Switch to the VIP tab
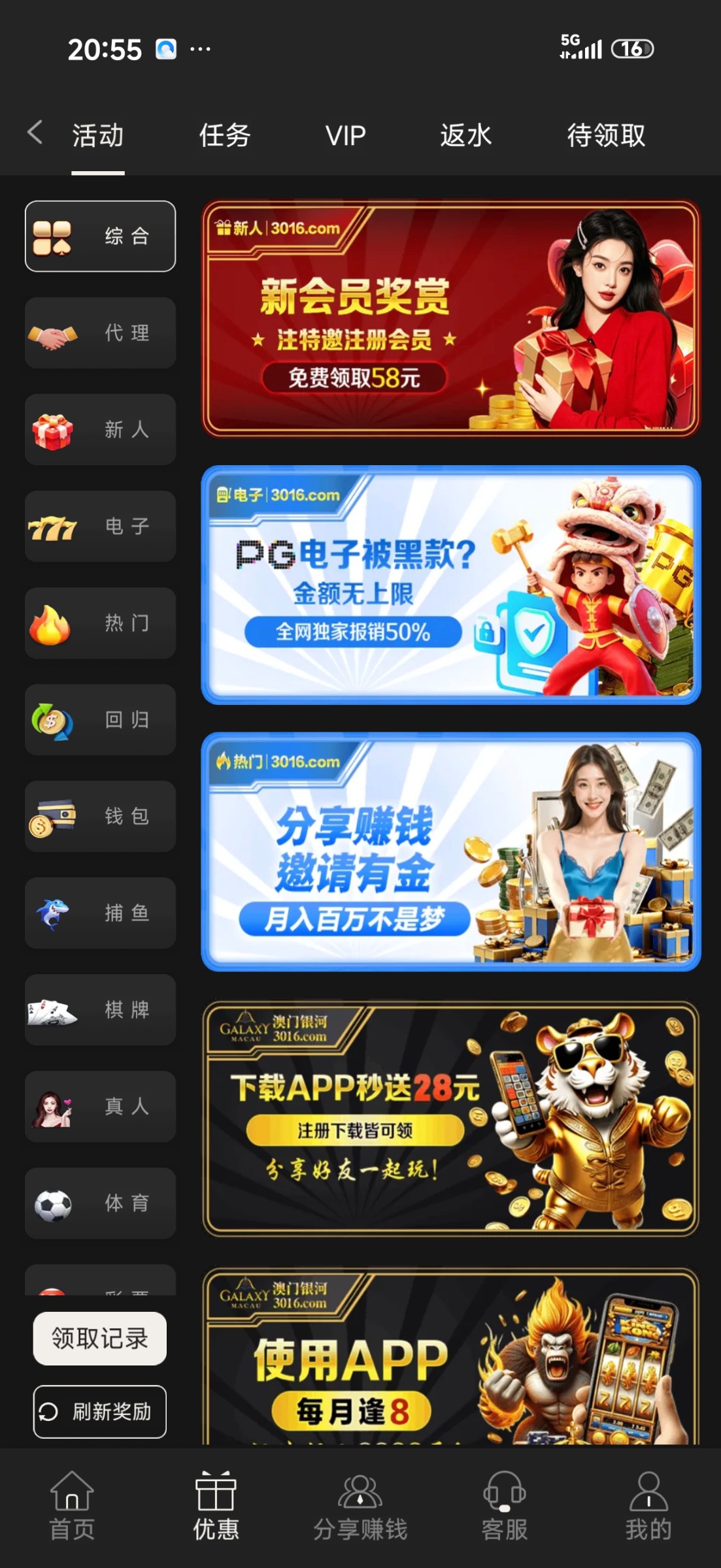721x1568 pixels. [345, 136]
